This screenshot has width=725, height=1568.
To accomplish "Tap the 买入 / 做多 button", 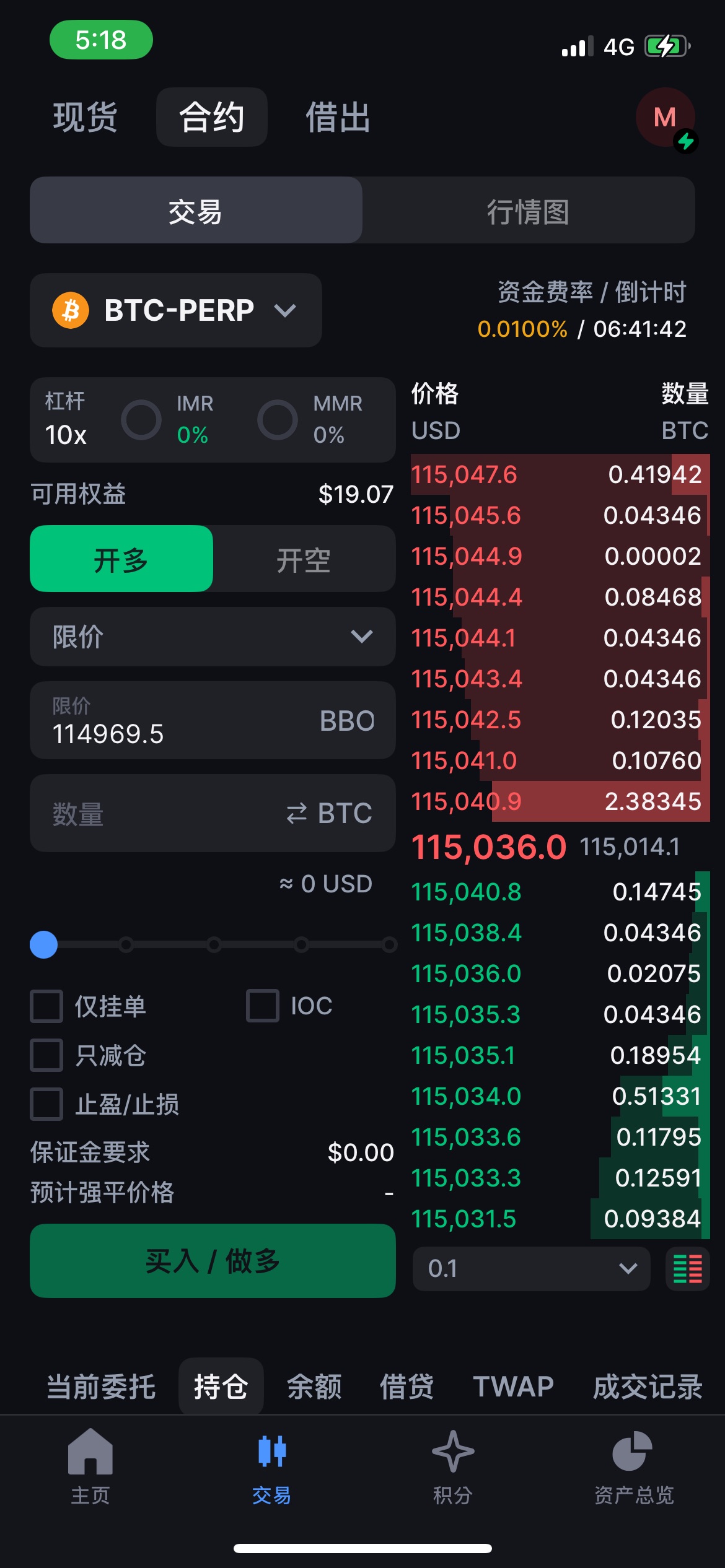I will (x=213, y=1261).
